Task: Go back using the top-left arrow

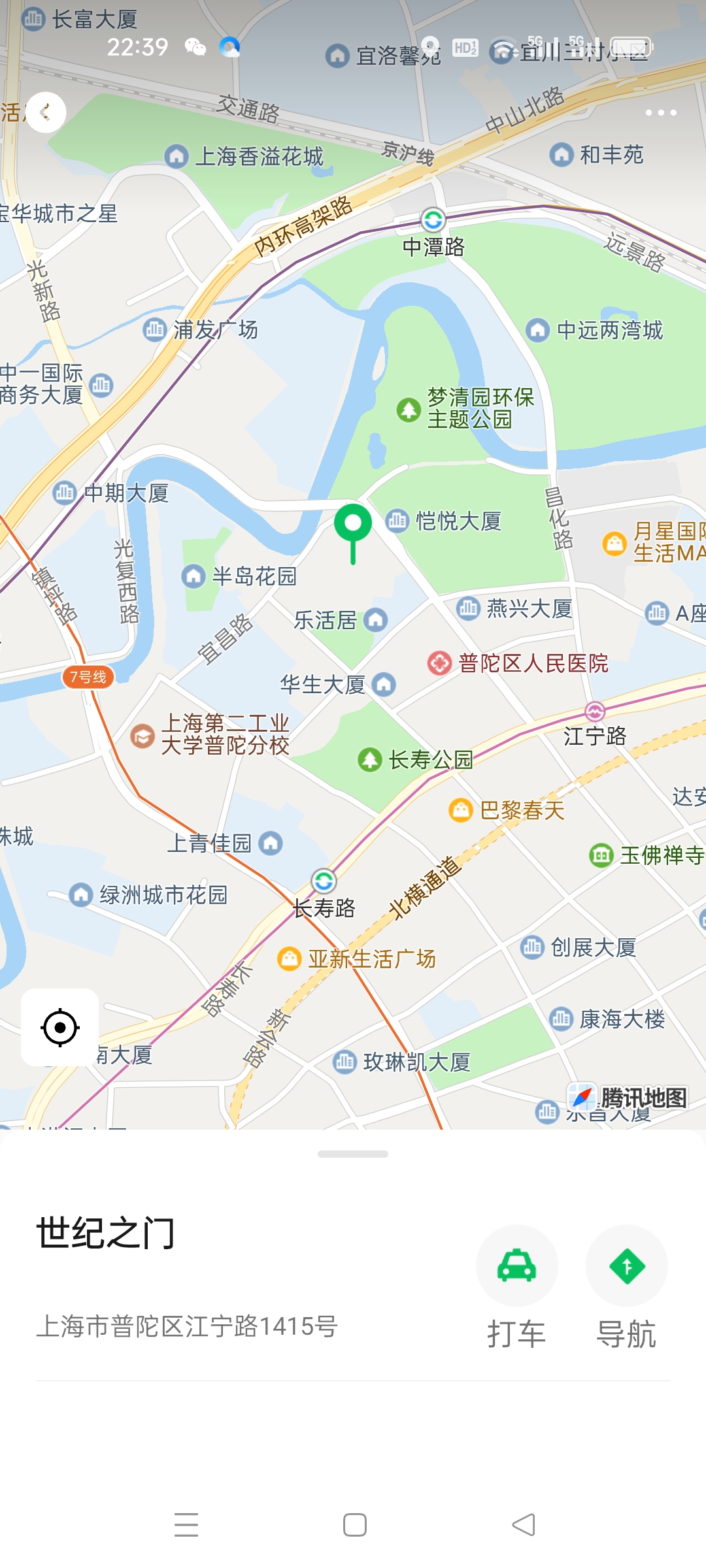Action: 45,112
